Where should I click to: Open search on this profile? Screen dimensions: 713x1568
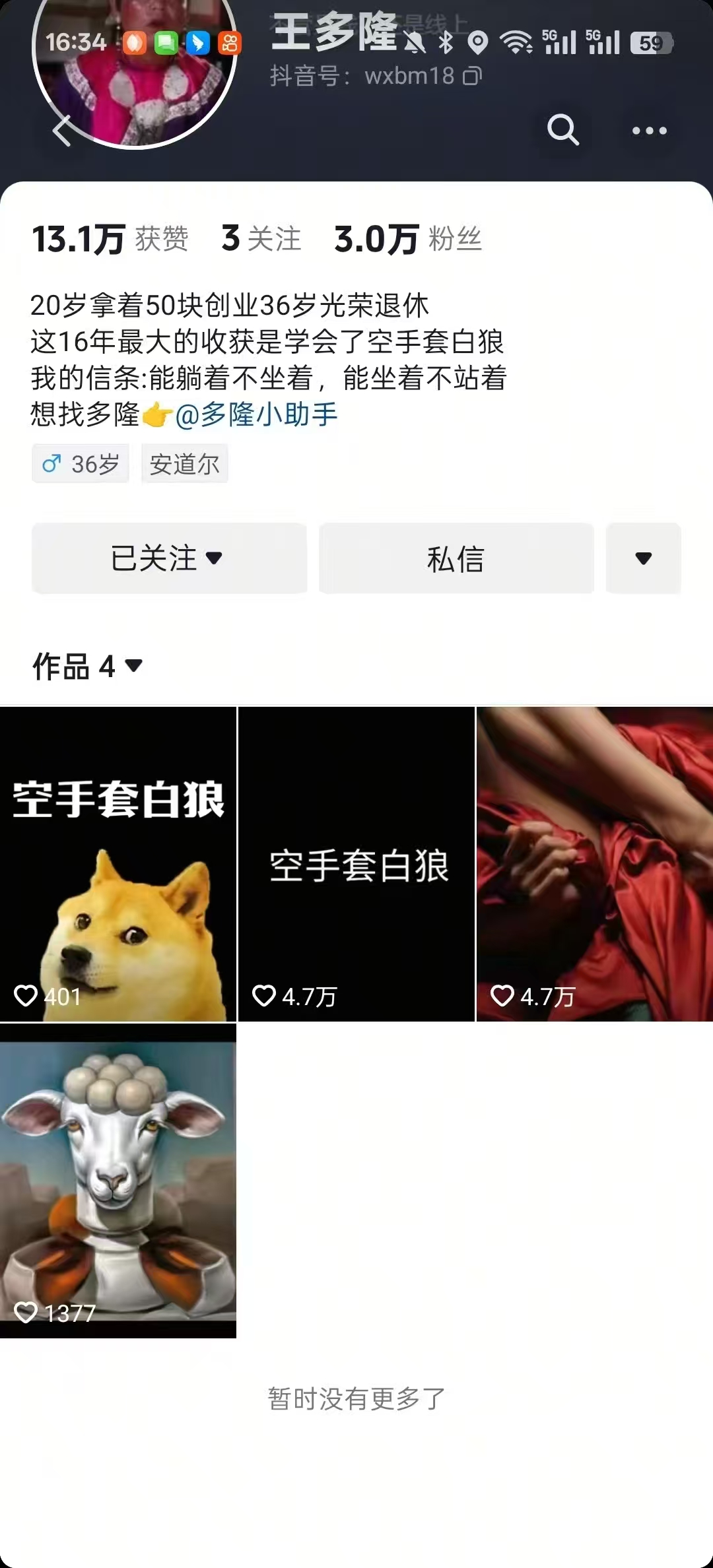tap(562, 129)
